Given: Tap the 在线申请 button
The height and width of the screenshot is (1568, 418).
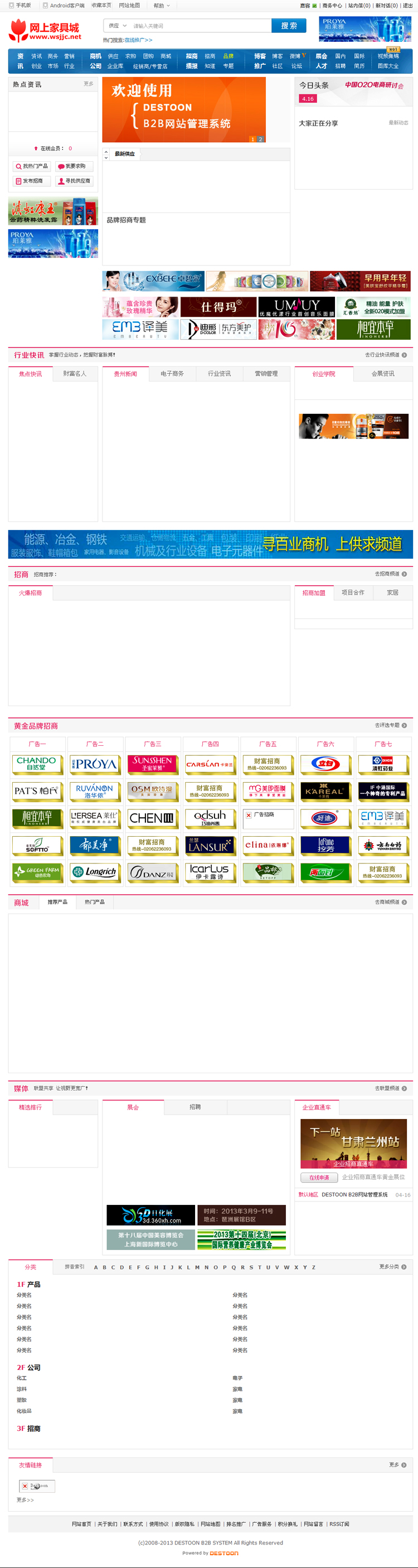Looking at the screenshot, I should [319, 1178].
